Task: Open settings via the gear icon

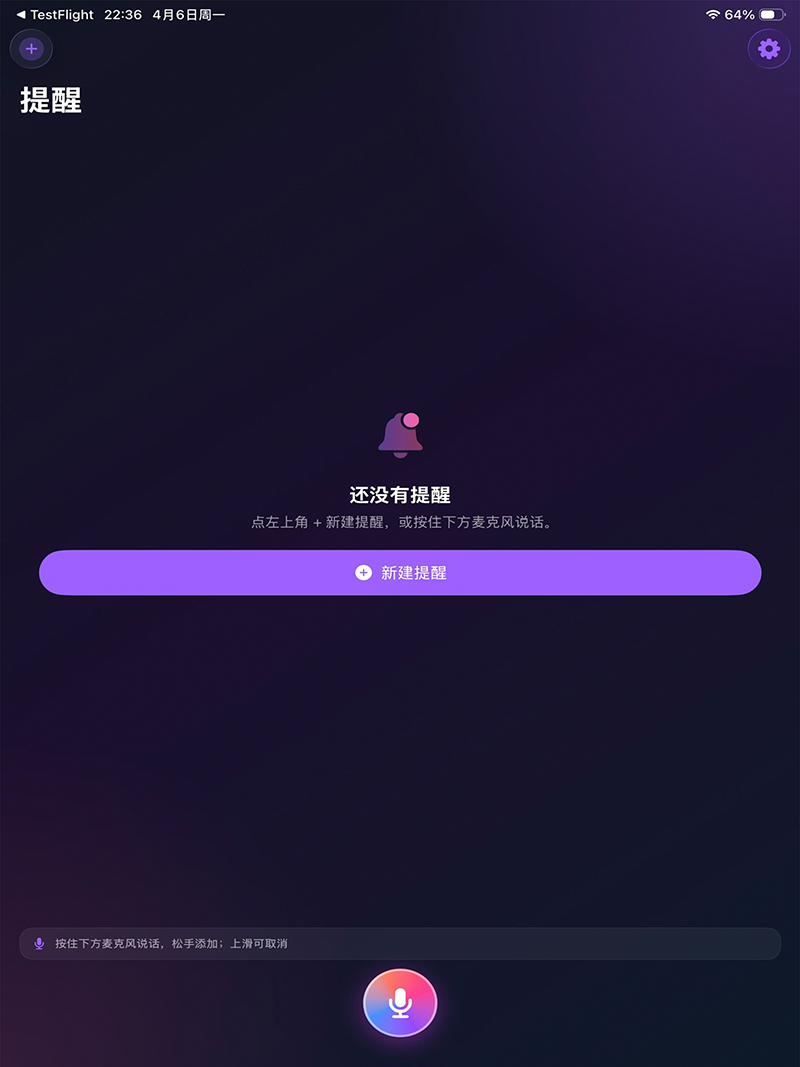Action: 768,48
